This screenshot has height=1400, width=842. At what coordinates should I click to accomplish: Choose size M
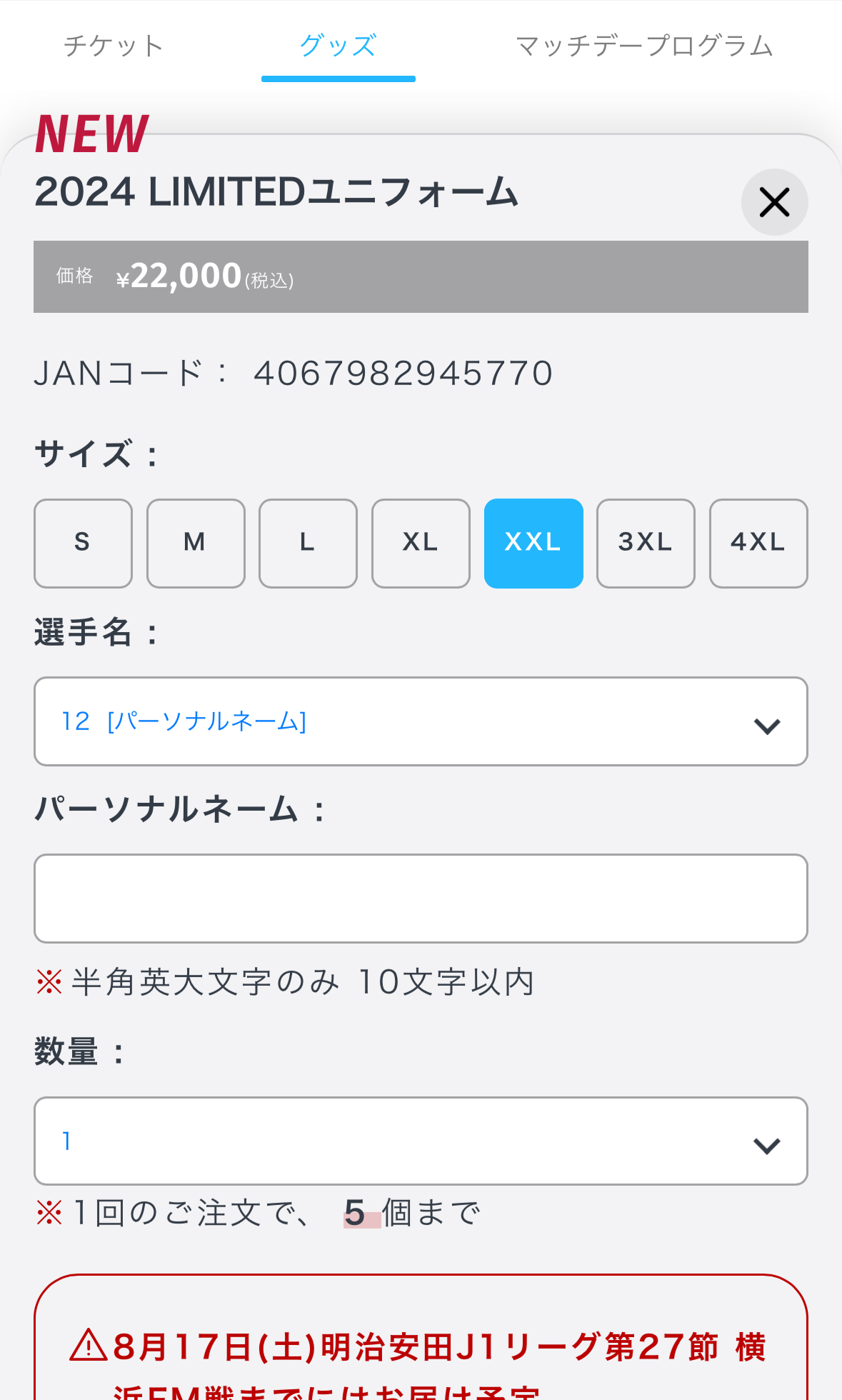pos(196,543)
